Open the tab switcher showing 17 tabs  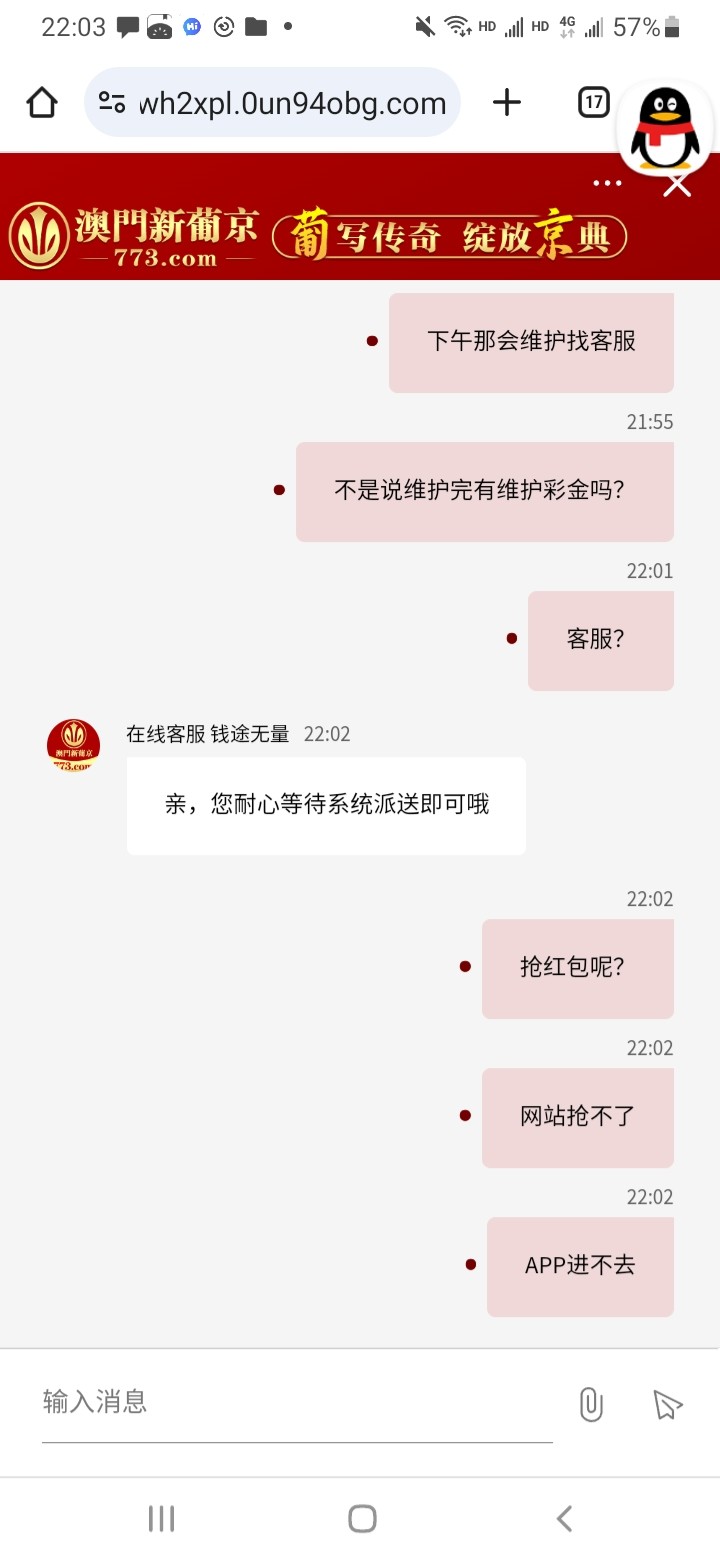tap(593, 102)
